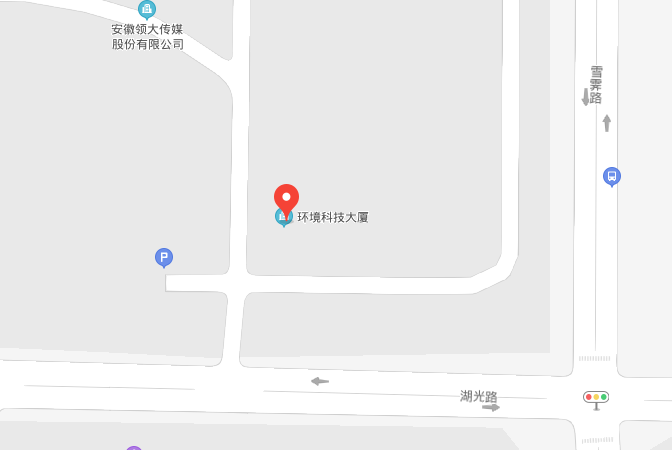Select the bus stop icon on 雪霁路
The image size is (672, 450).
612,177
